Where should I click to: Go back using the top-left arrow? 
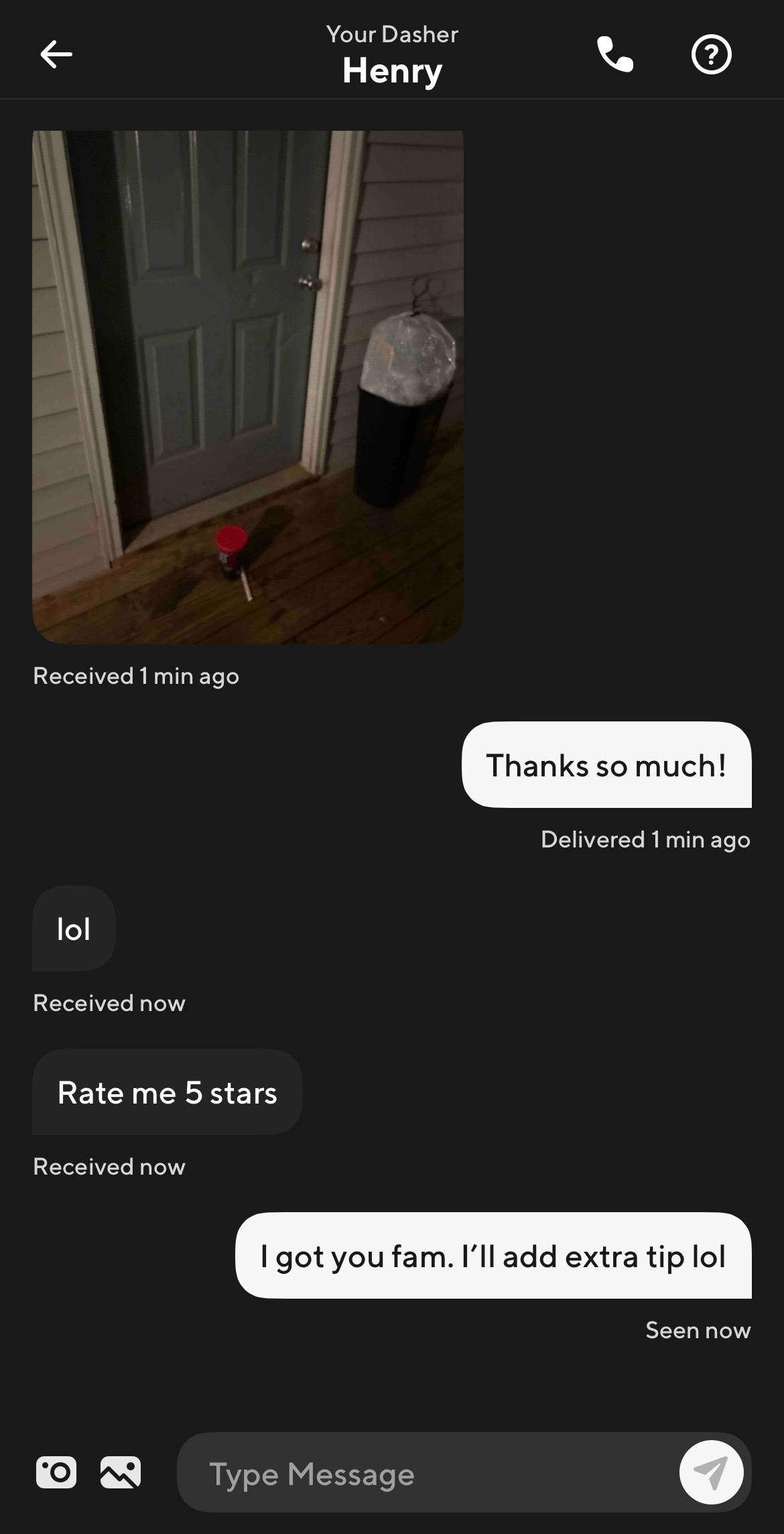point(56,54)
